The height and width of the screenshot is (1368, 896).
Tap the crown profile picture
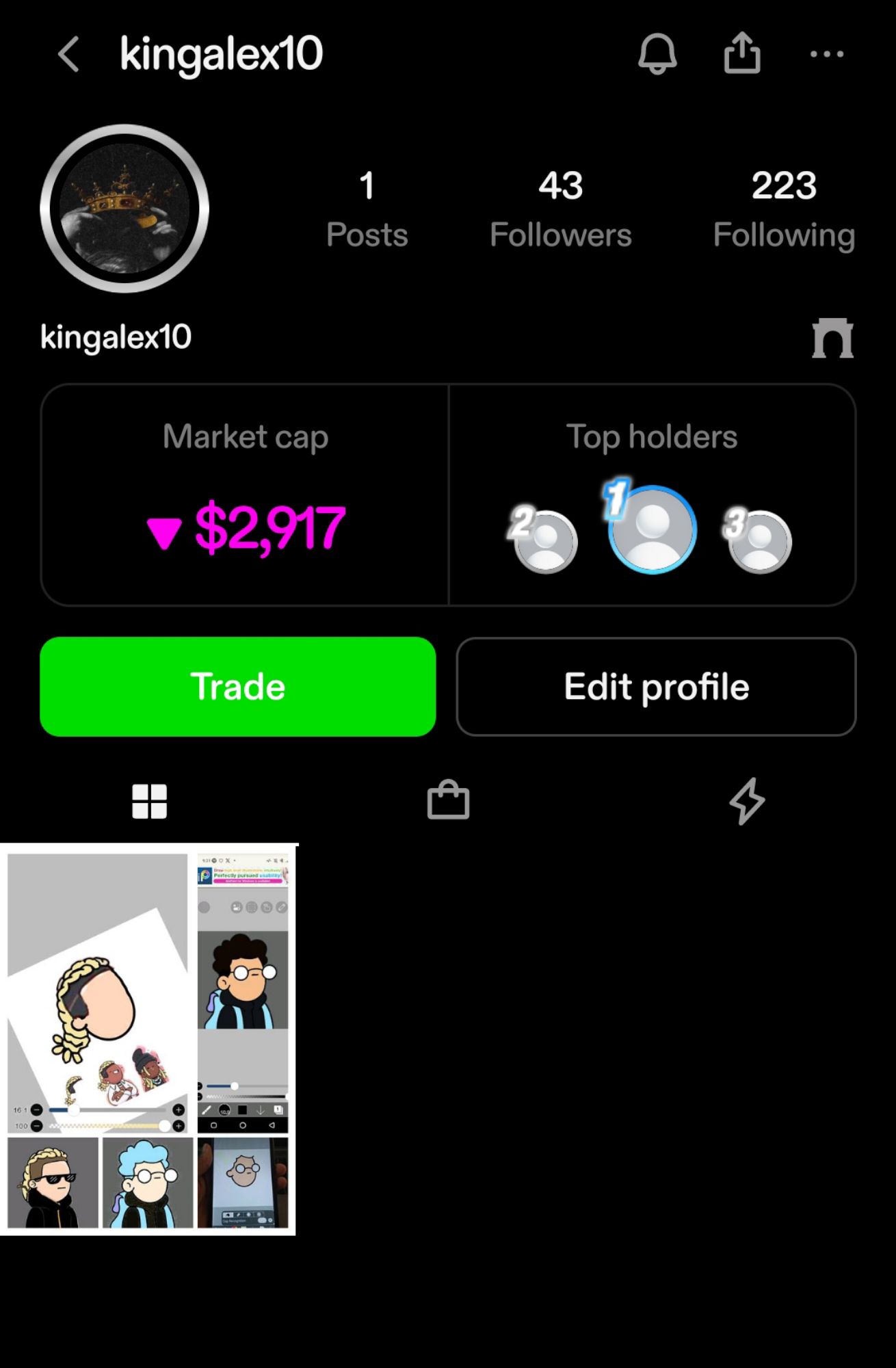pyautogui.click(x=124, y=209)
